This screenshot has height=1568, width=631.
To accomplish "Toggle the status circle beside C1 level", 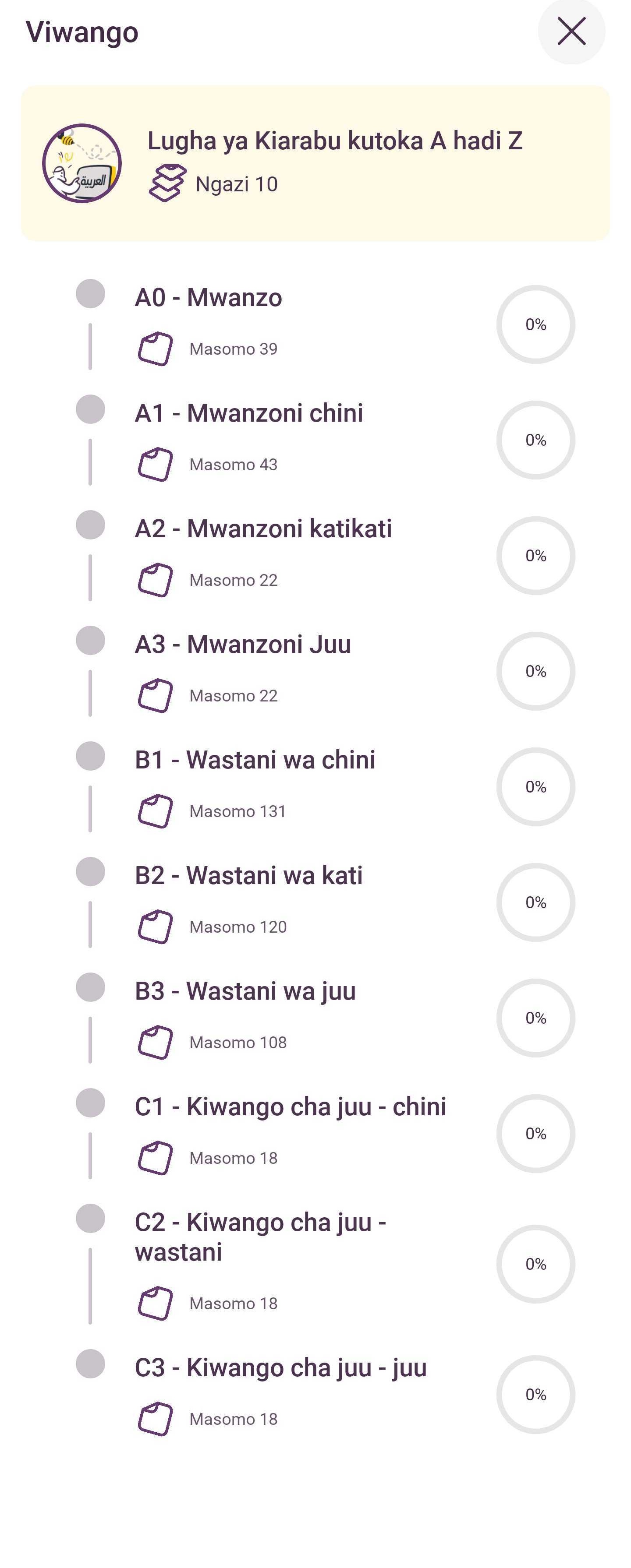I will point(90,1105).
